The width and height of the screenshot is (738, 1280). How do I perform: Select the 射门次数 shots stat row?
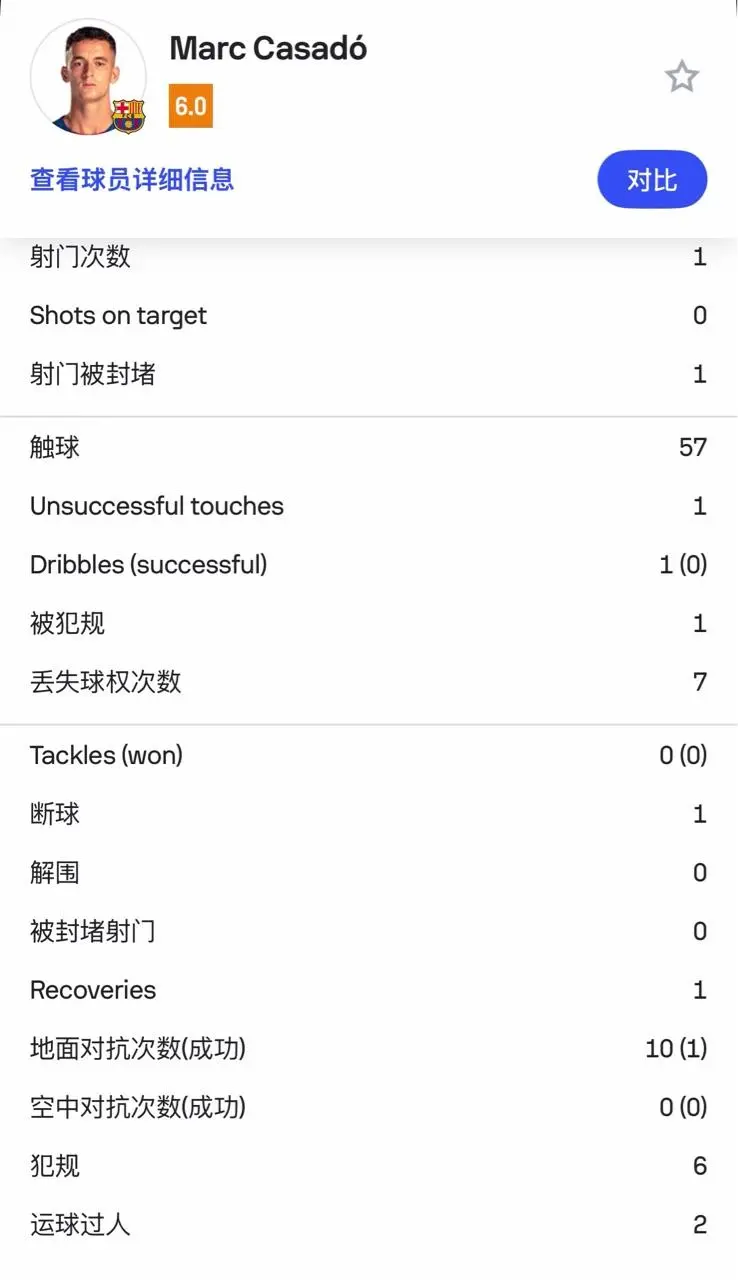point(369,257)
